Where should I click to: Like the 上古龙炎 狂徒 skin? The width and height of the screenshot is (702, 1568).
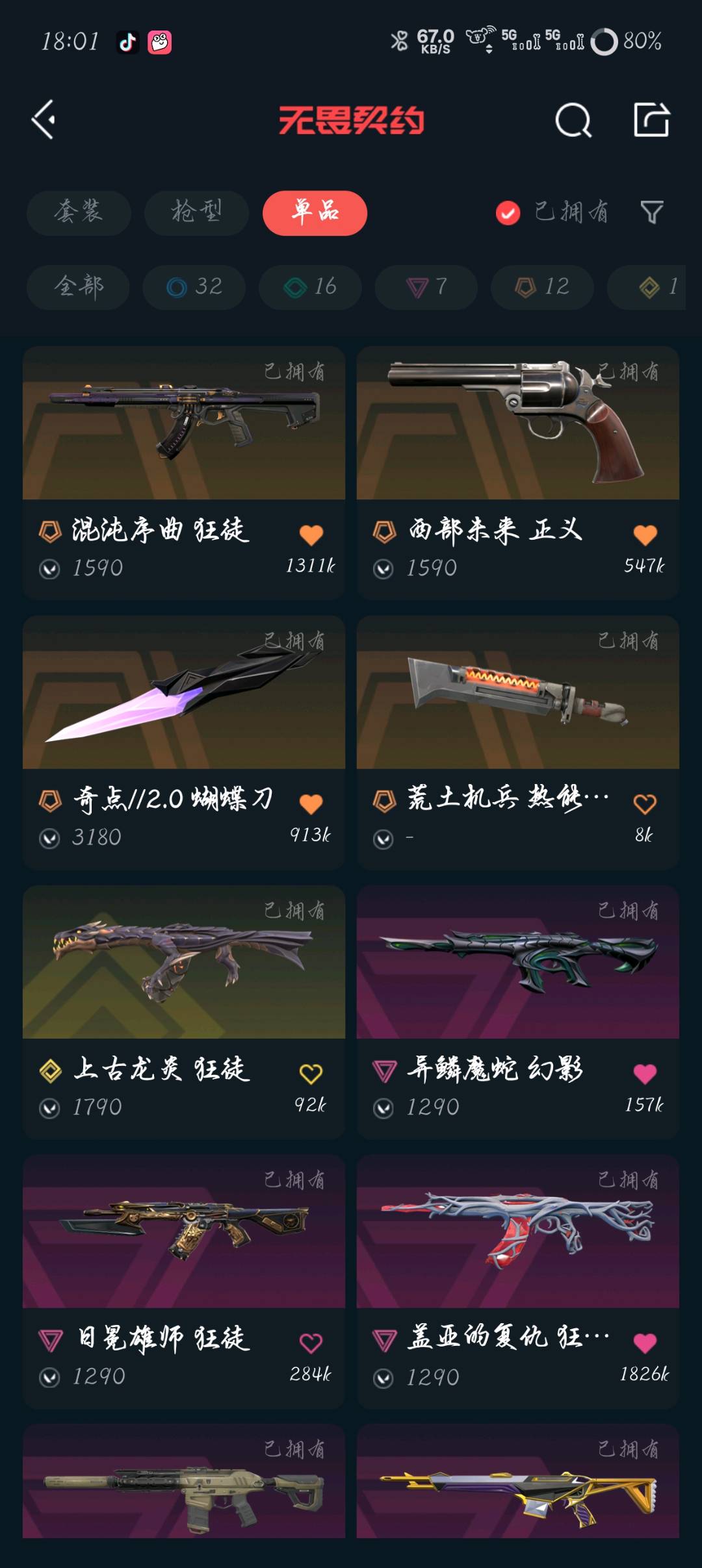point(311,1074)
